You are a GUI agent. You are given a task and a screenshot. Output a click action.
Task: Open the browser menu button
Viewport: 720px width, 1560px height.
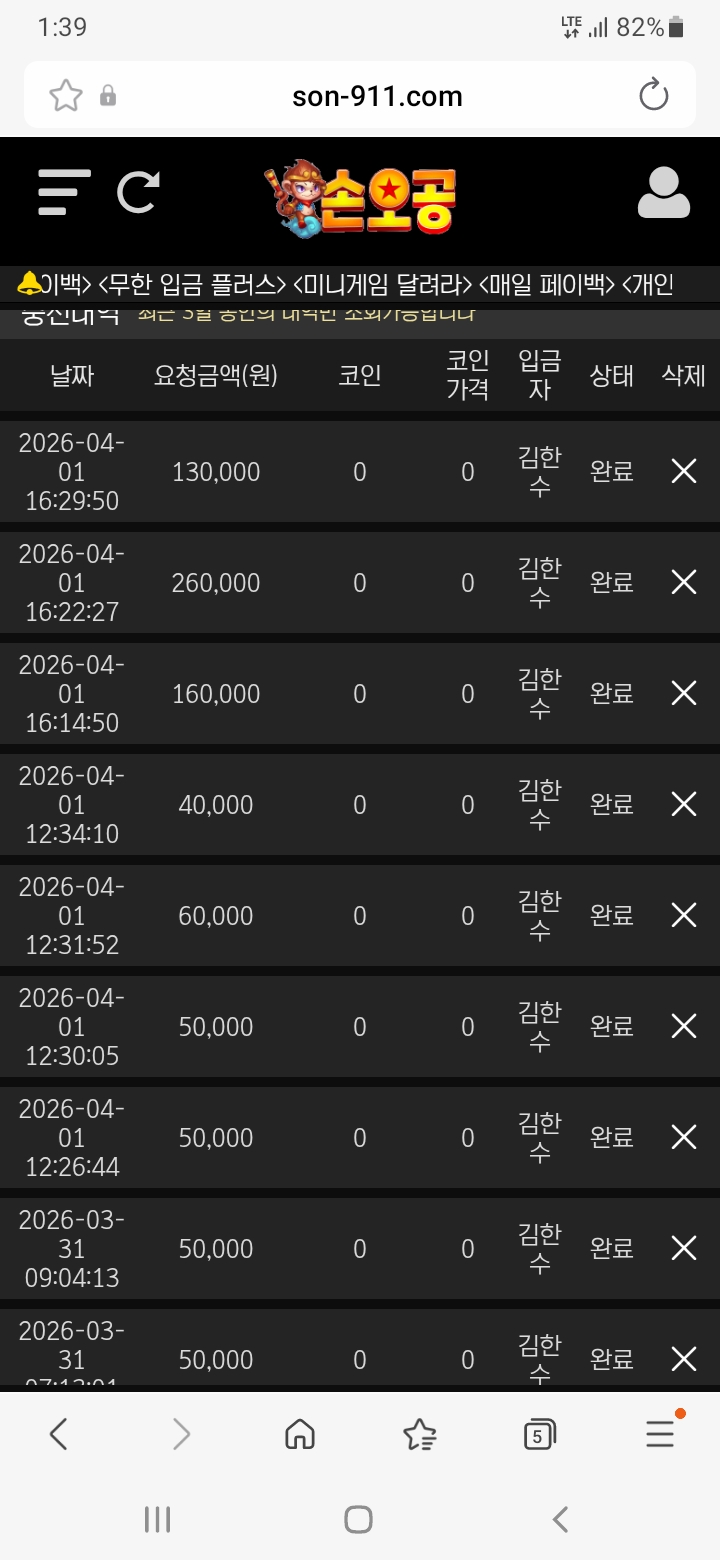[660, 1435]
